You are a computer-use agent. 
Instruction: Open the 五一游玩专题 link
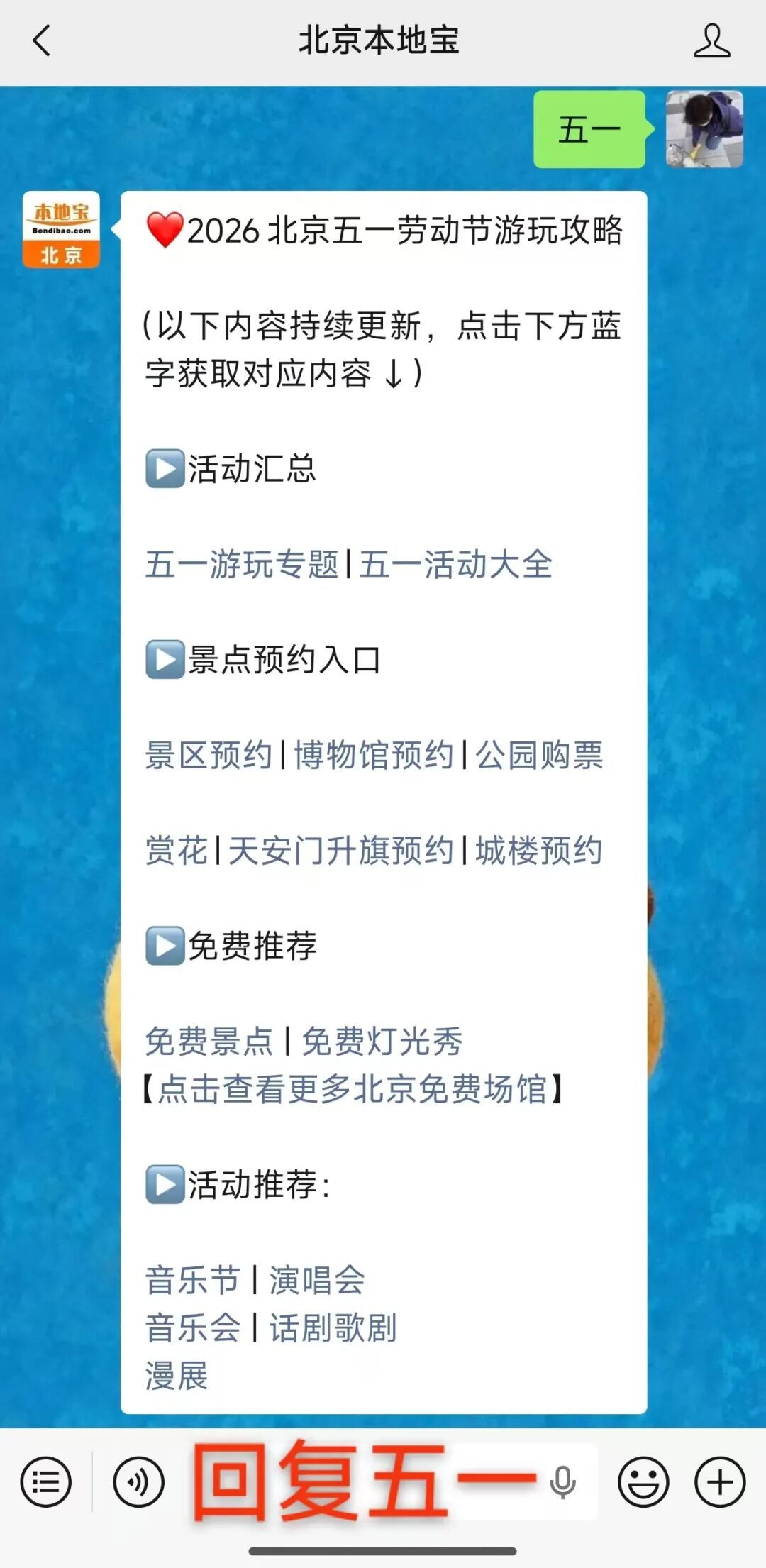241,565
